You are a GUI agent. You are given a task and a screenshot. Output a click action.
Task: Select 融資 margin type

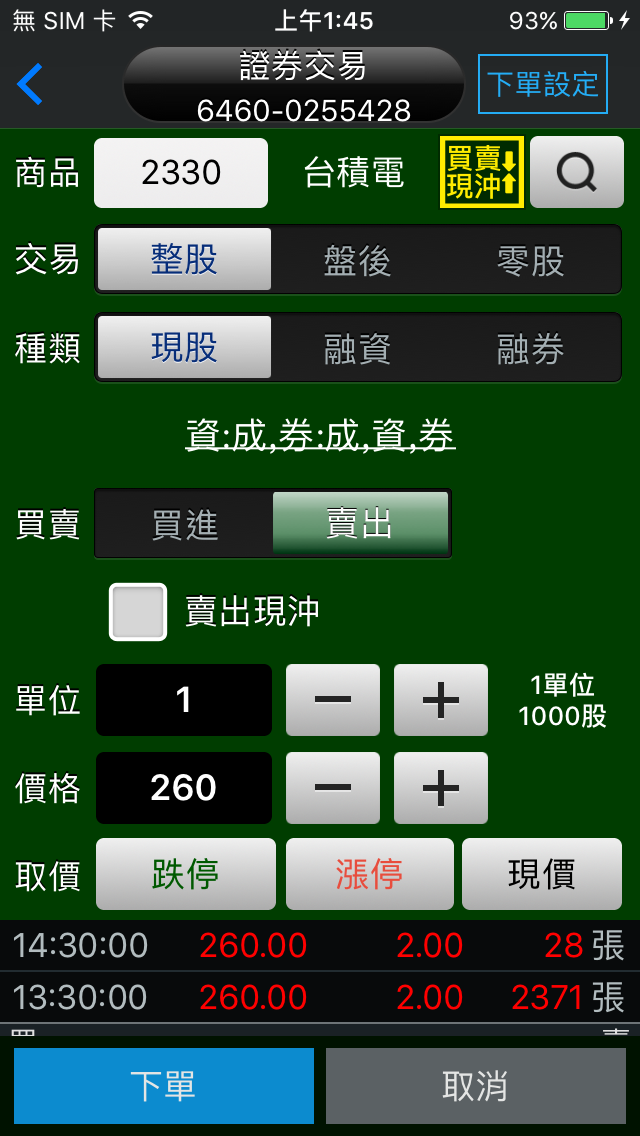pyautogui.click(x=357, y=348)
